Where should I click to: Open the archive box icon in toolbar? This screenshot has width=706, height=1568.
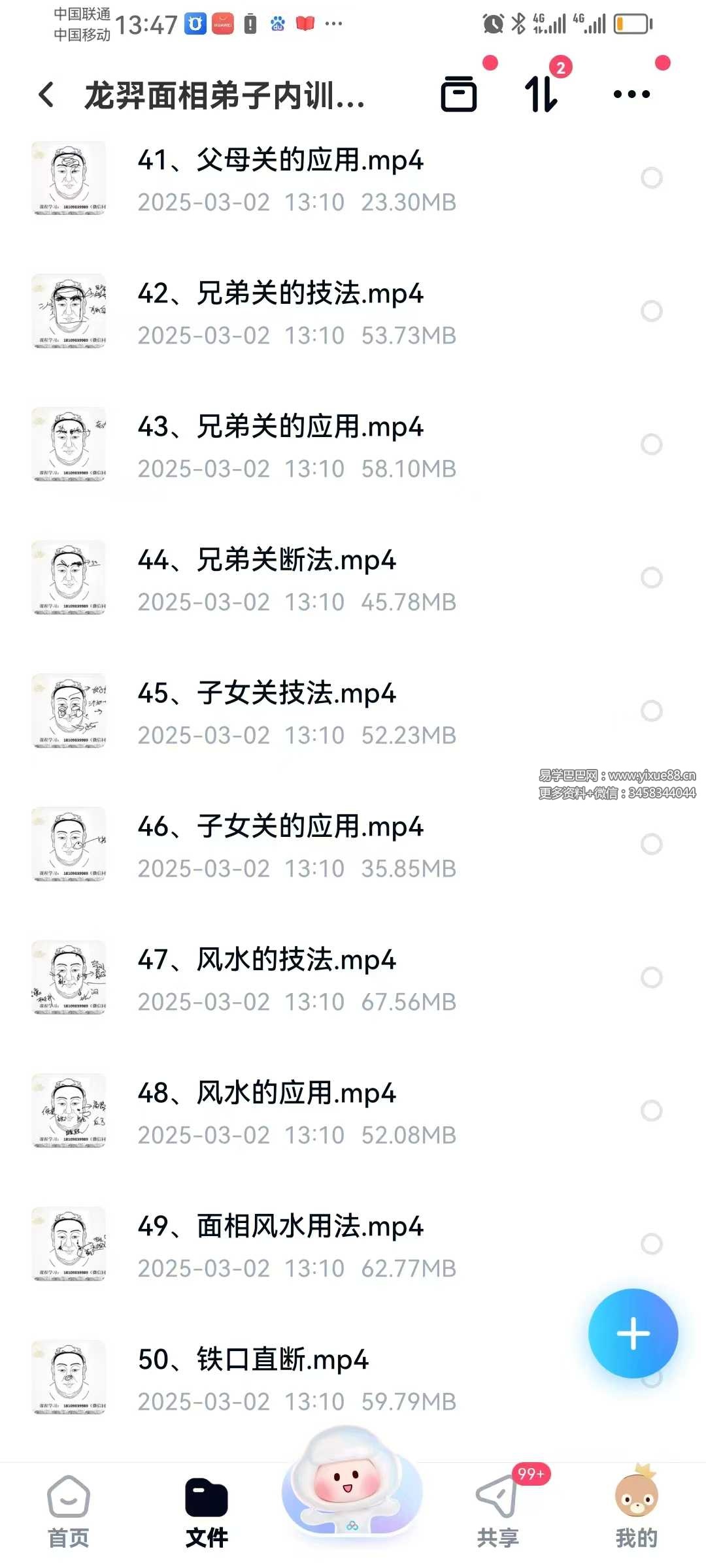459,94
